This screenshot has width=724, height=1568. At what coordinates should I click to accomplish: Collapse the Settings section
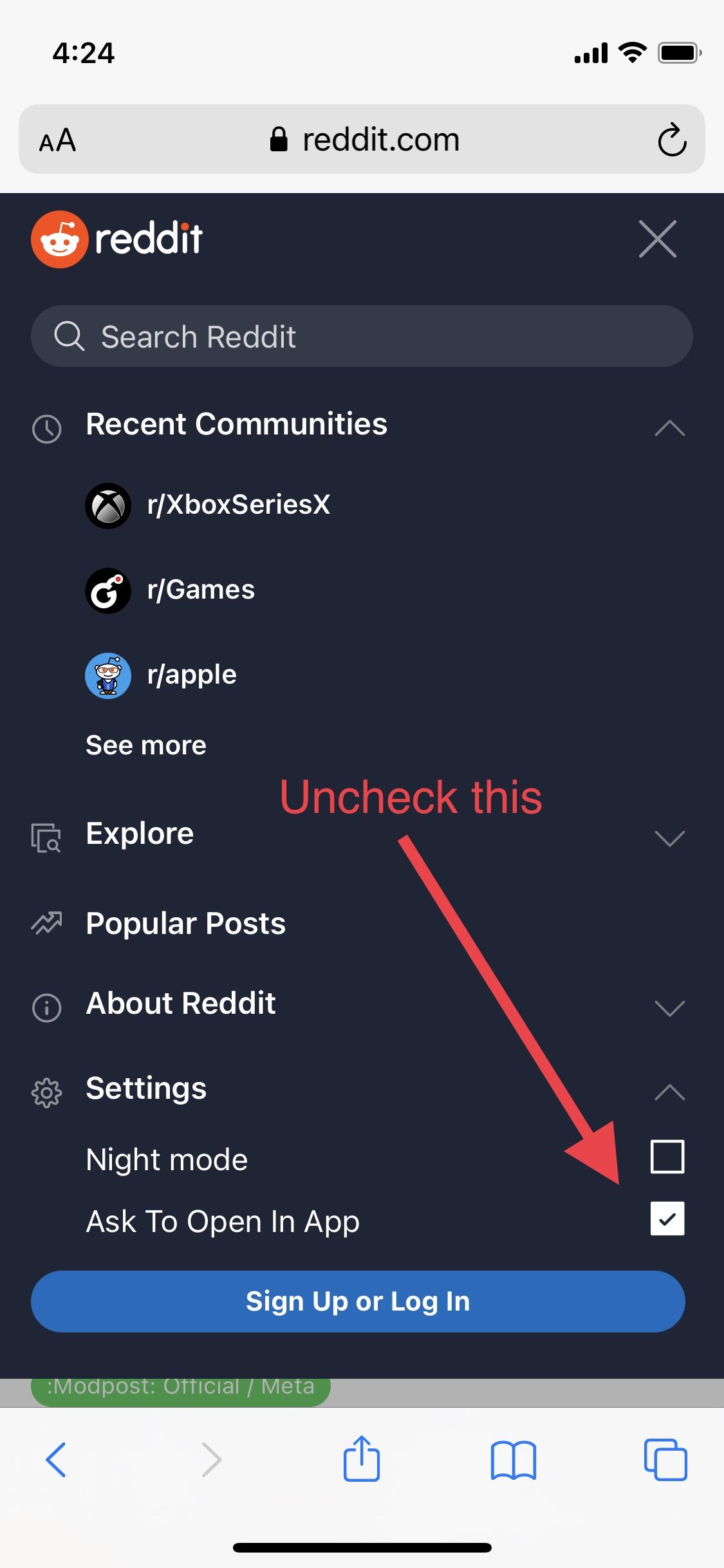(x=669, y=1092)
